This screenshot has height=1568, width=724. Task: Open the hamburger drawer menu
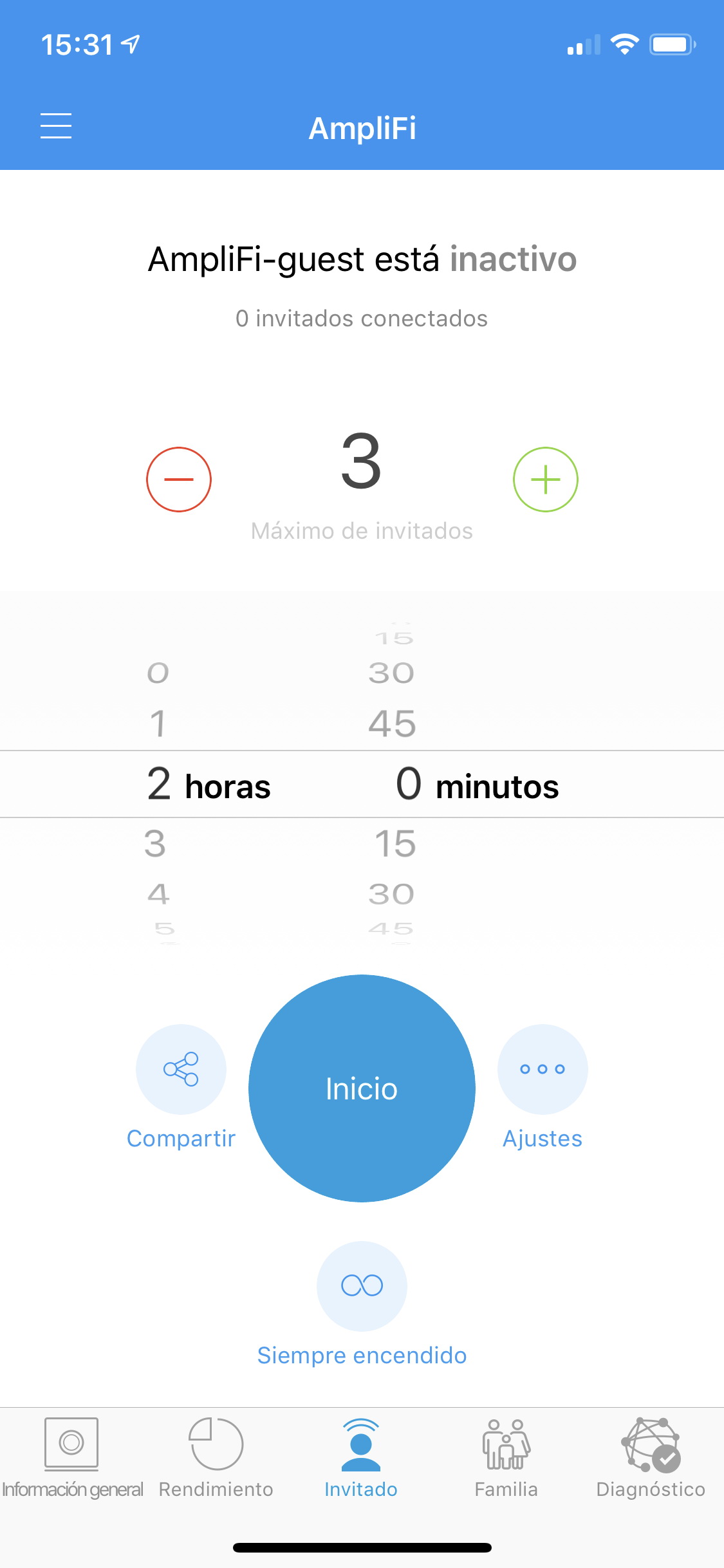point(56,126)
